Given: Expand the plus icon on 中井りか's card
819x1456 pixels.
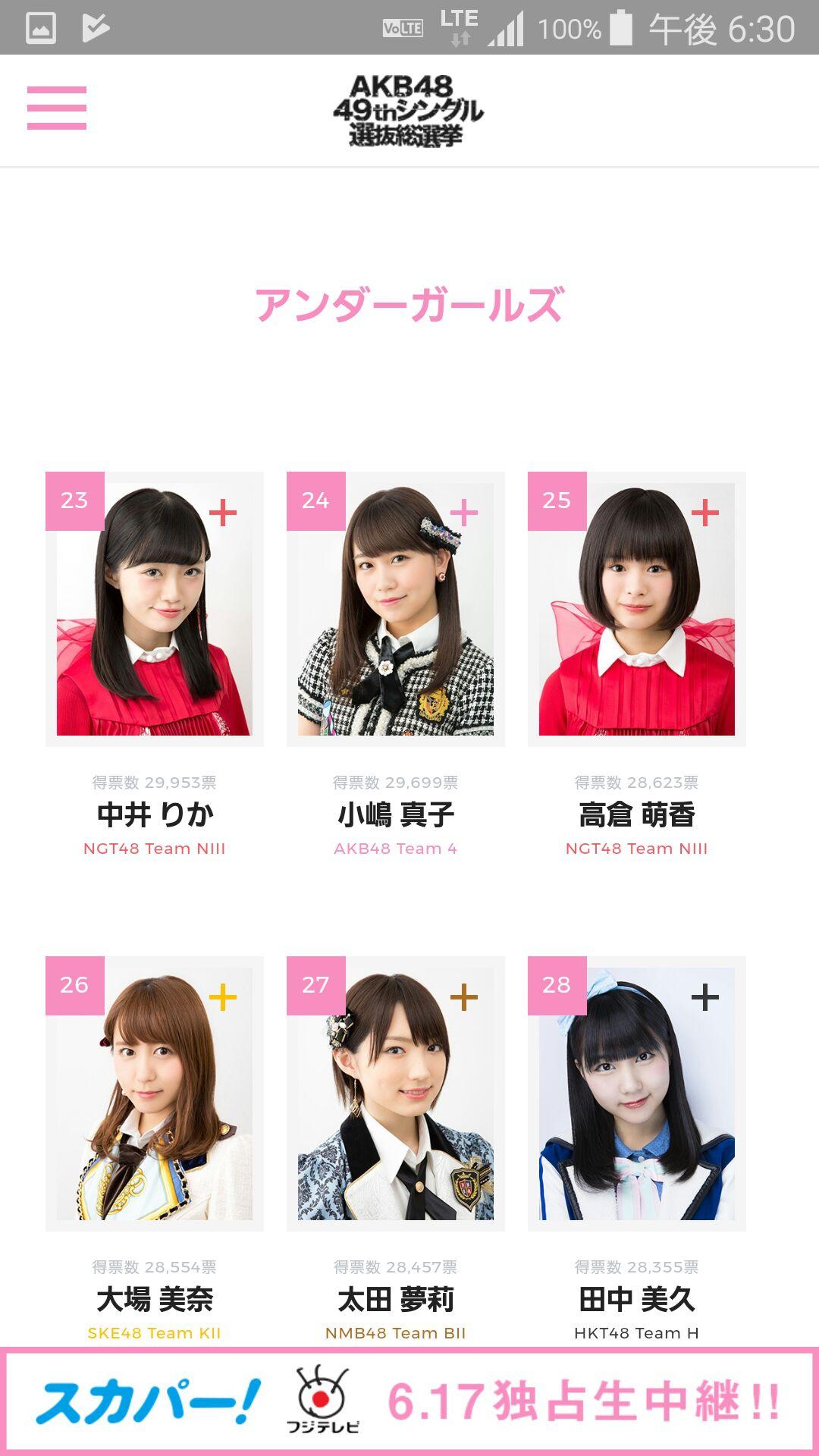Looking at the screenshot, I should [223, 513].
